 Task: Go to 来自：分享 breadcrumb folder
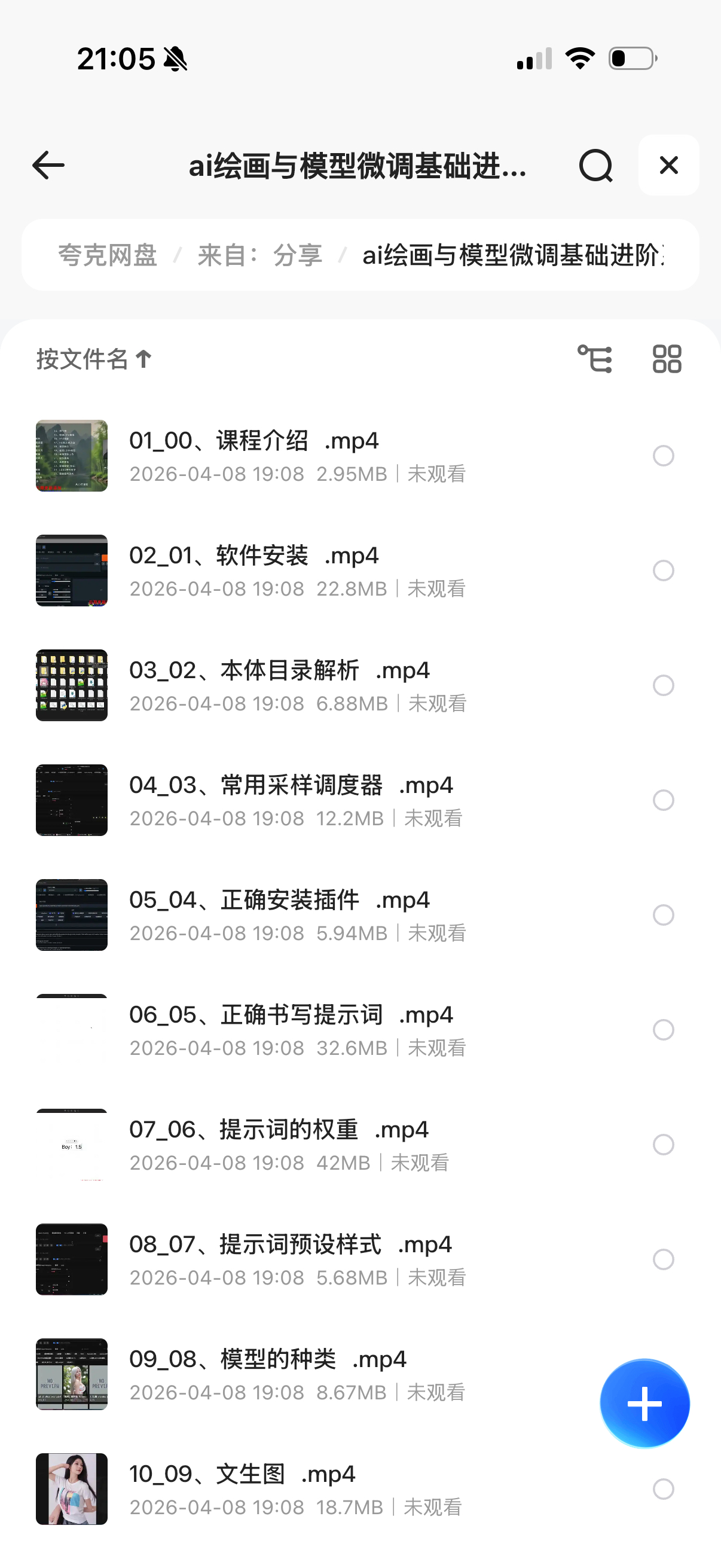[x=260, y=255]
